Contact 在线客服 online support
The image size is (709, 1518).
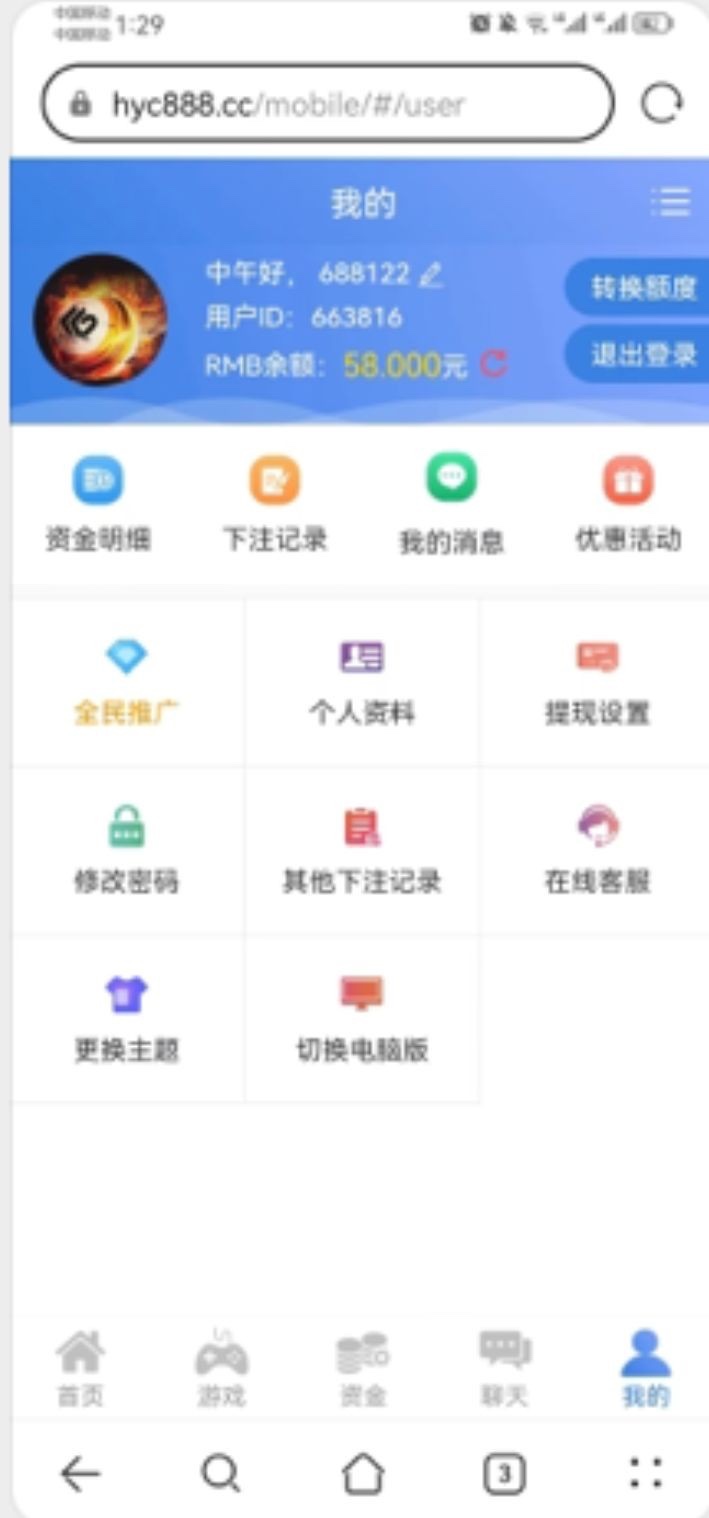597,851
